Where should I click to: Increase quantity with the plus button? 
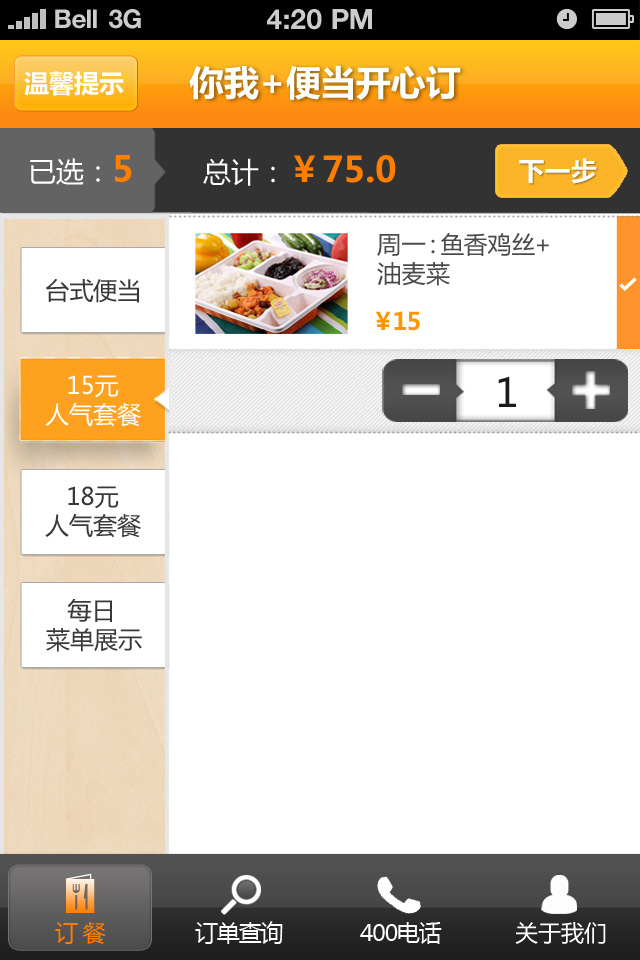[x=590, y=391]
